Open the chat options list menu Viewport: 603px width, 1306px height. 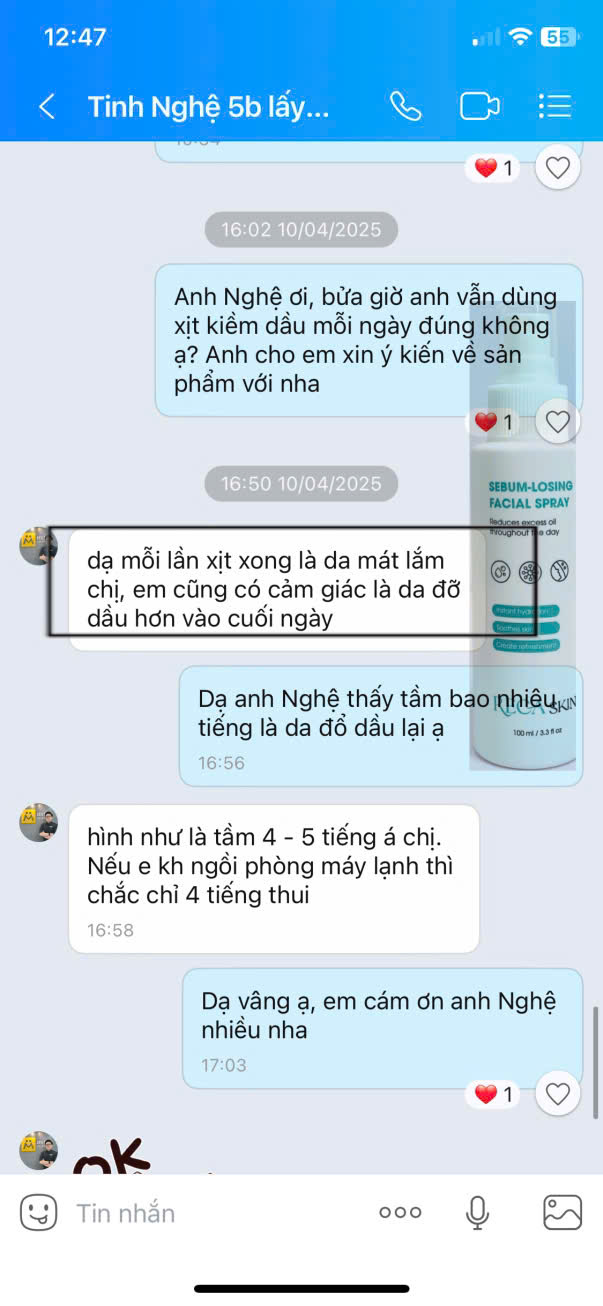click(x=554, y=106)
